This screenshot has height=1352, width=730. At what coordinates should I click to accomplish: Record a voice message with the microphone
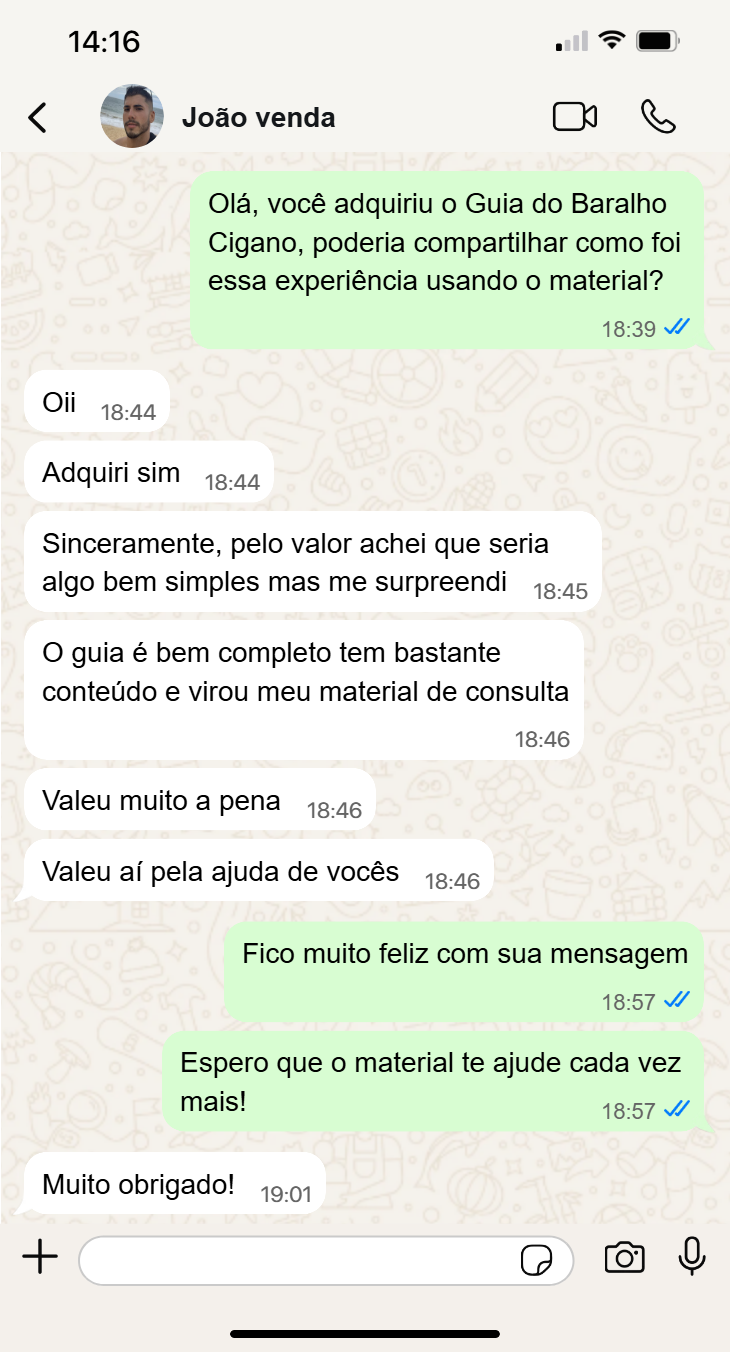coord(692,1257)
